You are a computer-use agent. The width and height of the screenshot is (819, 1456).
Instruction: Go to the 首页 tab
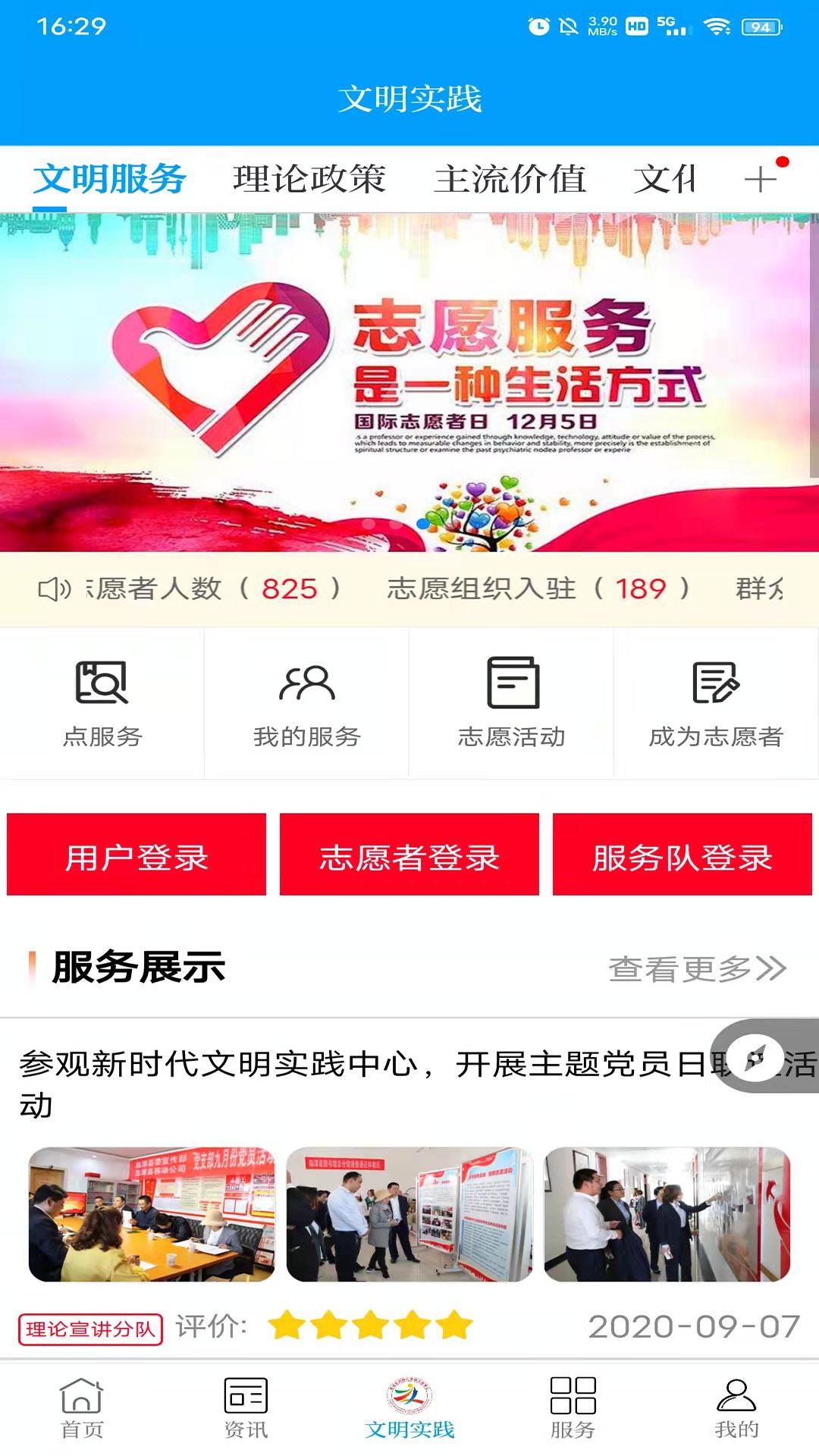coord(82,1407)
